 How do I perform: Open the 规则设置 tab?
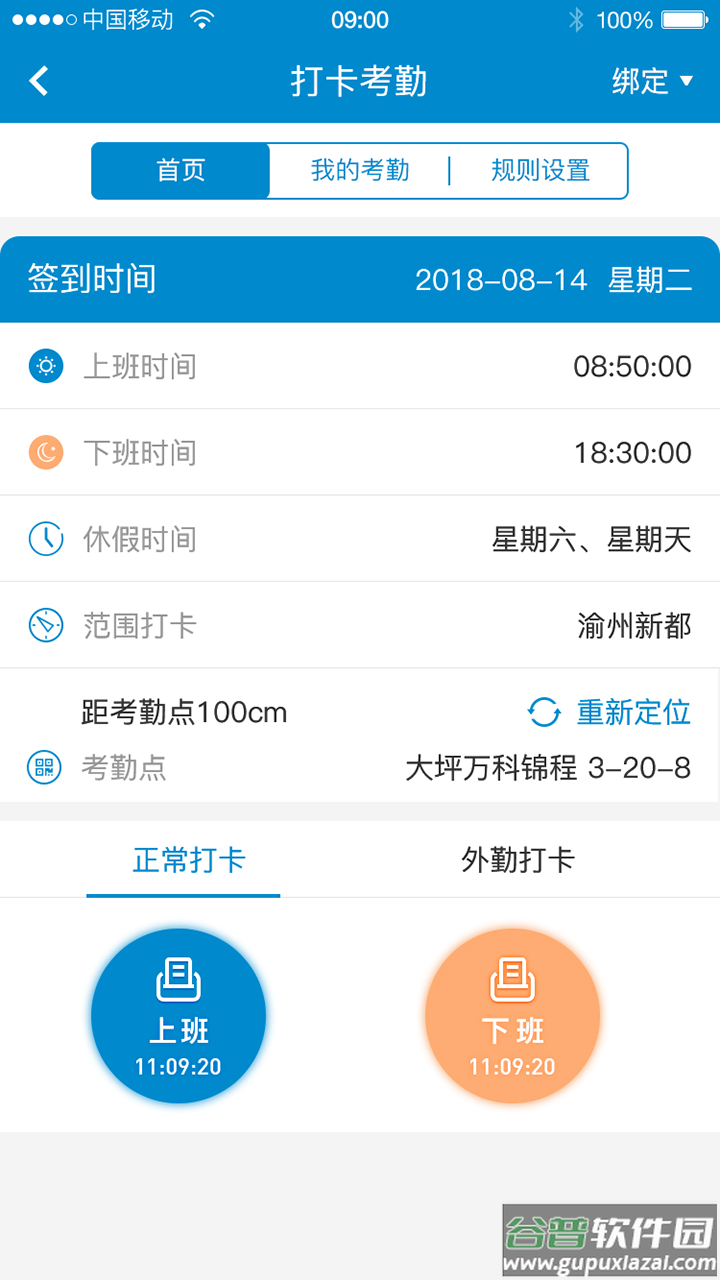pos(540,170)
